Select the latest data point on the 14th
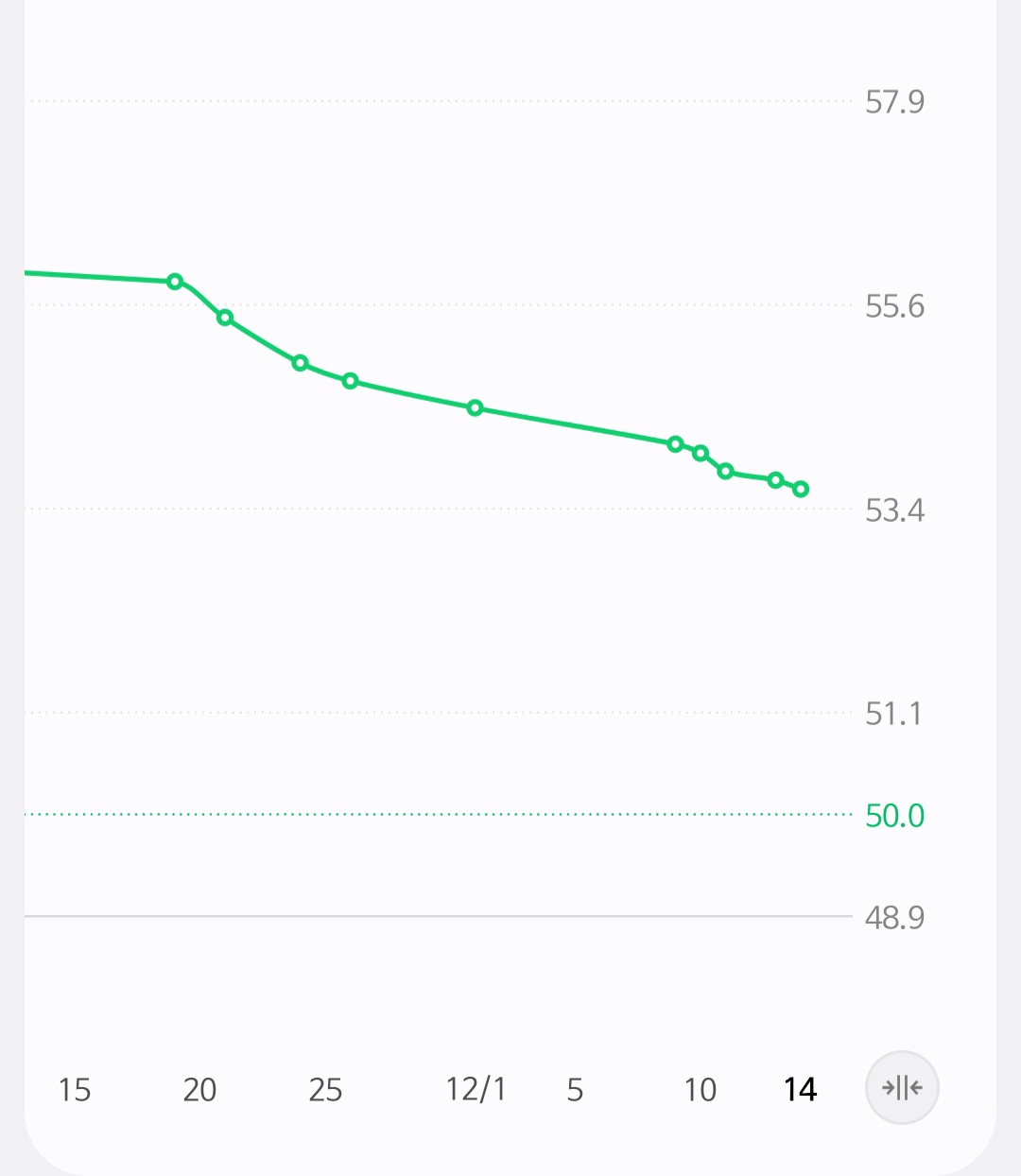Screen dimensions: 1021x1176 pos(801,489)
